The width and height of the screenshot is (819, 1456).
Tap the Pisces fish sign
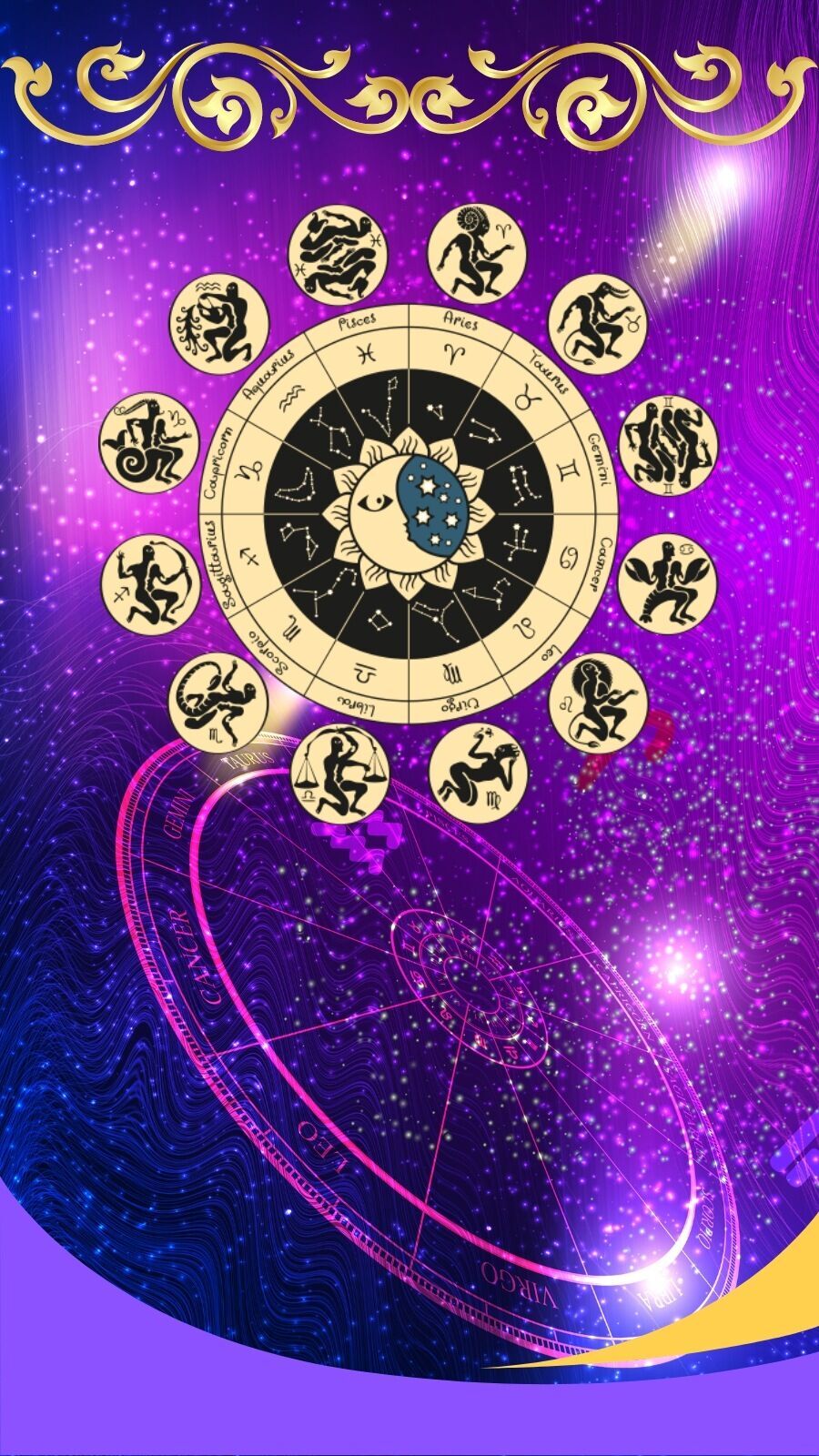338,254
